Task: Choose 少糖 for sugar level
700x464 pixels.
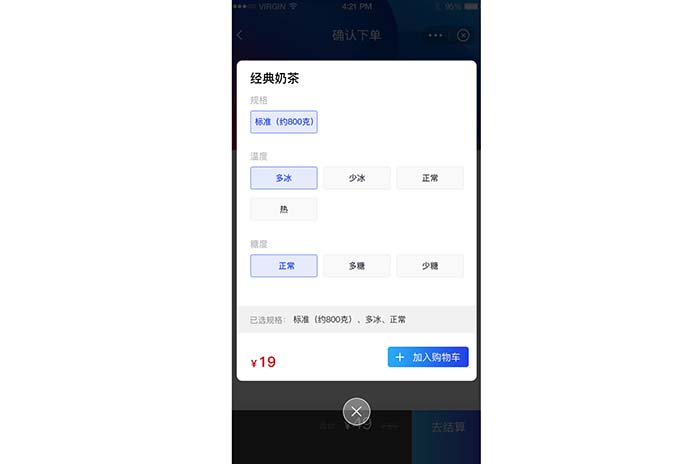Action: (430, 266)
